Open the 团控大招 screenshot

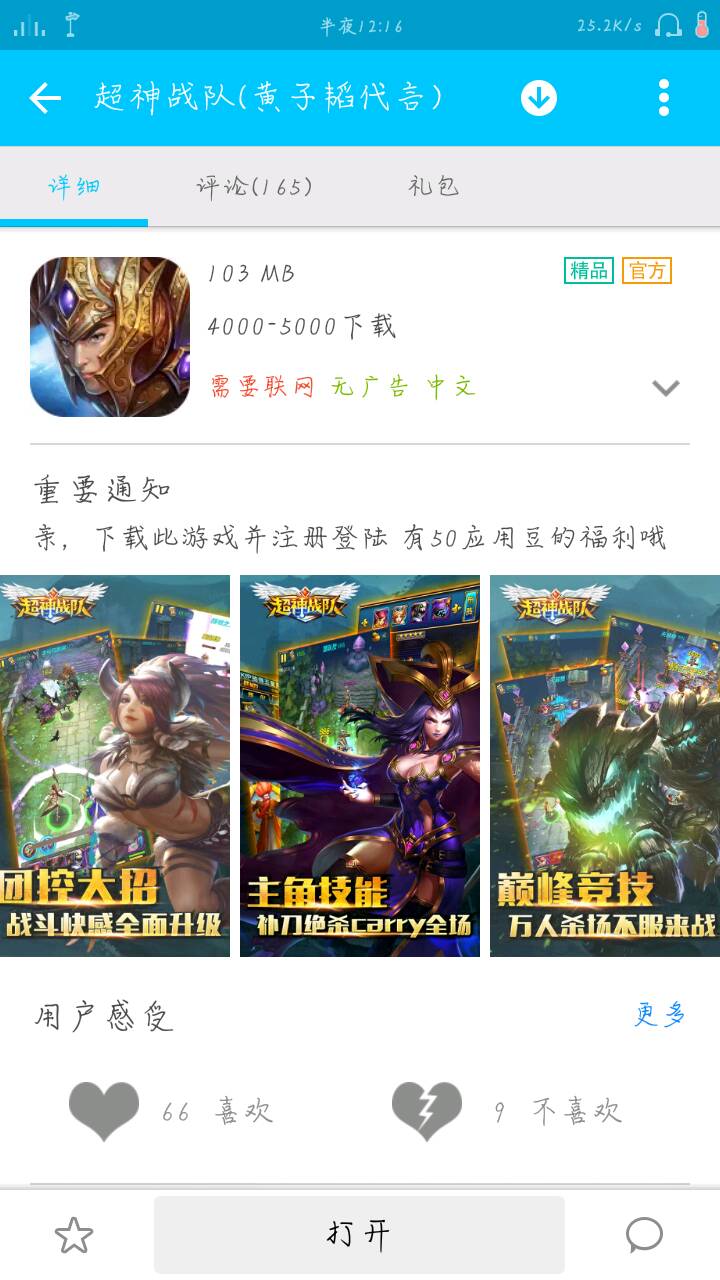point(115,766)
